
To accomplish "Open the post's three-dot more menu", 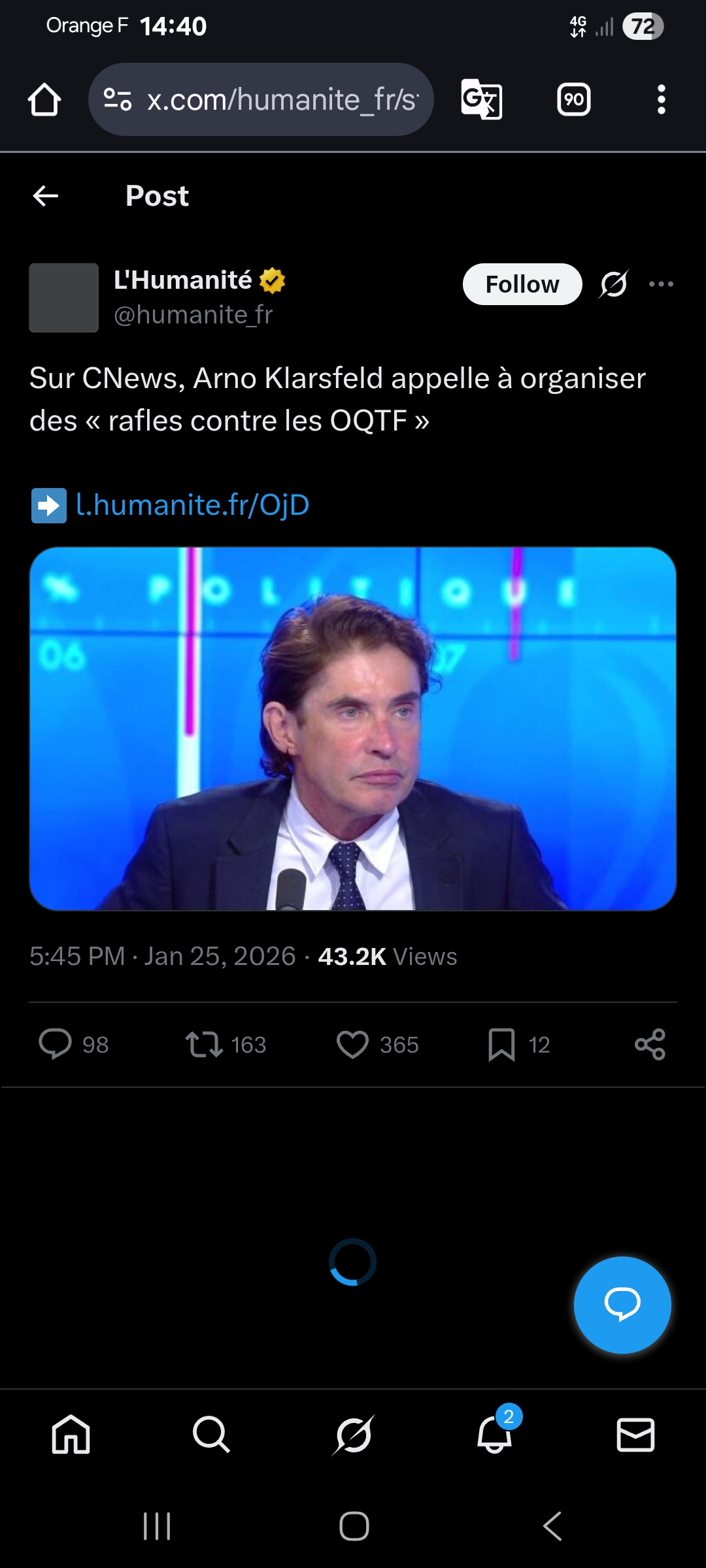I will click(x=661, y=284).
